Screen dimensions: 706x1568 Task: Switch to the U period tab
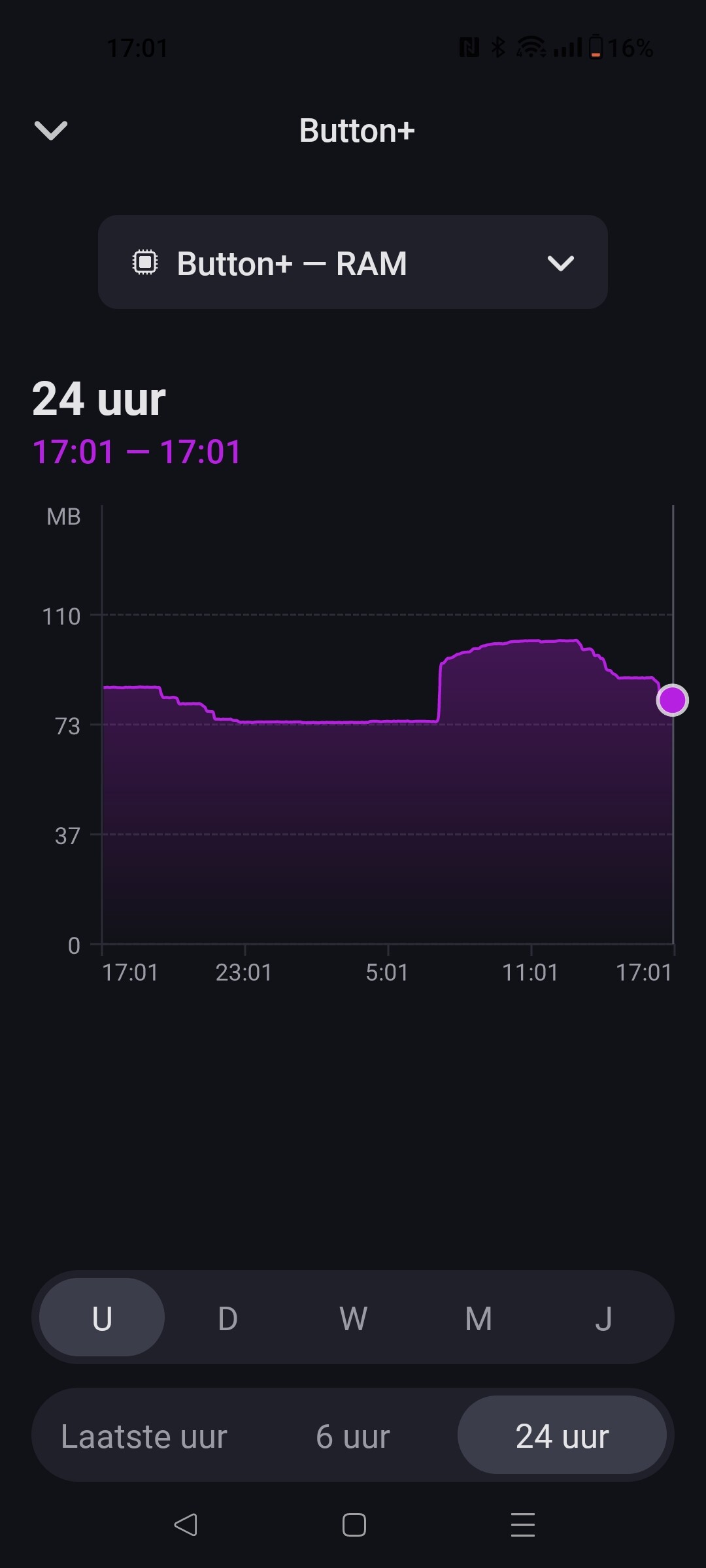[102, 1318]
